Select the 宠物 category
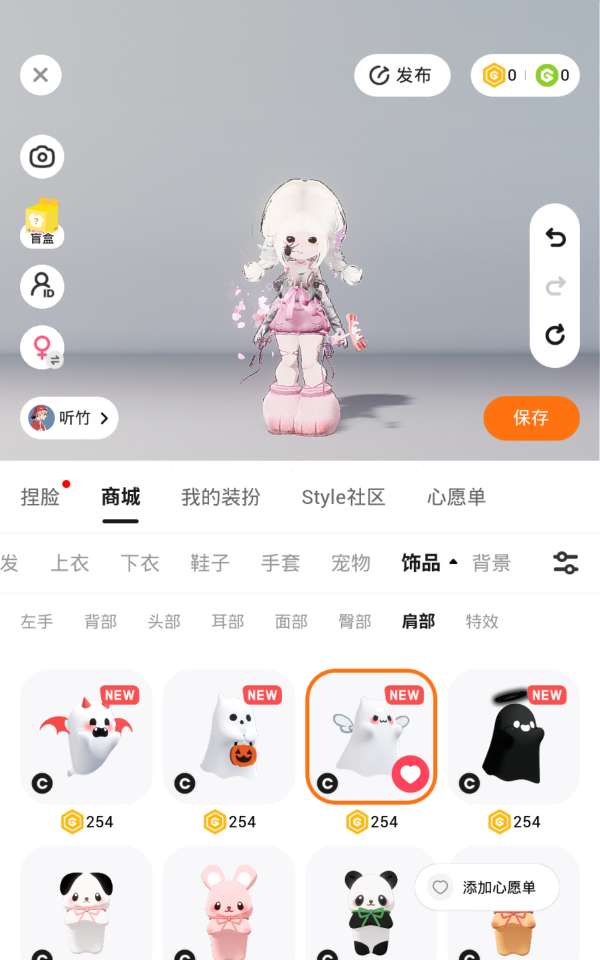 [x=351, y=563]
